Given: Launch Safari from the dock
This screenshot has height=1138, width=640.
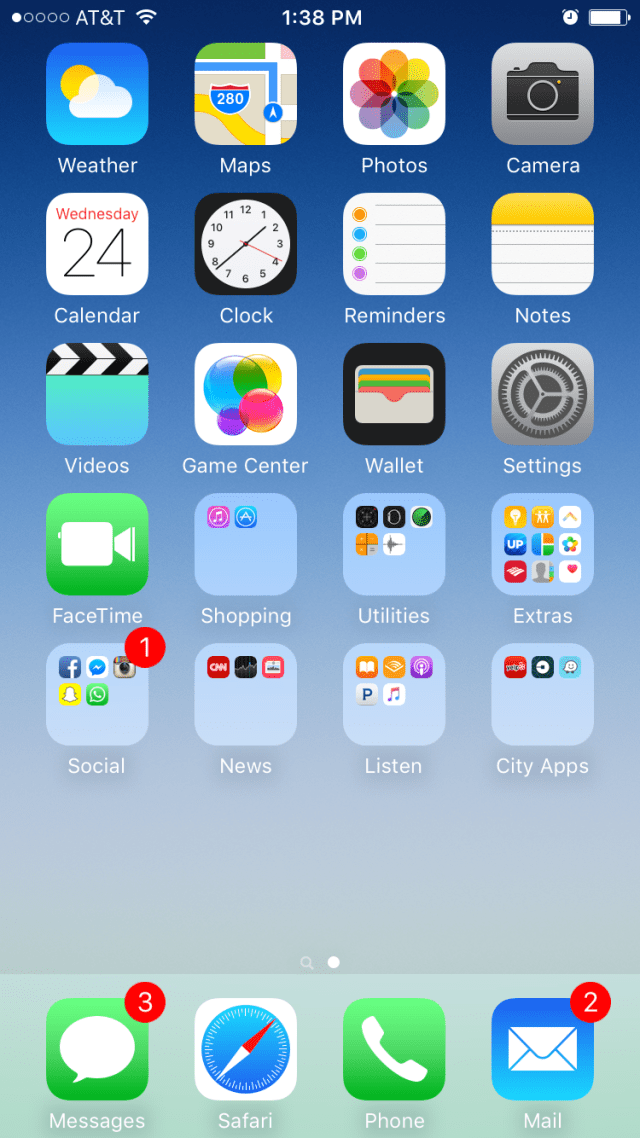Looking at the screenshot, I should coord(245,1049).
